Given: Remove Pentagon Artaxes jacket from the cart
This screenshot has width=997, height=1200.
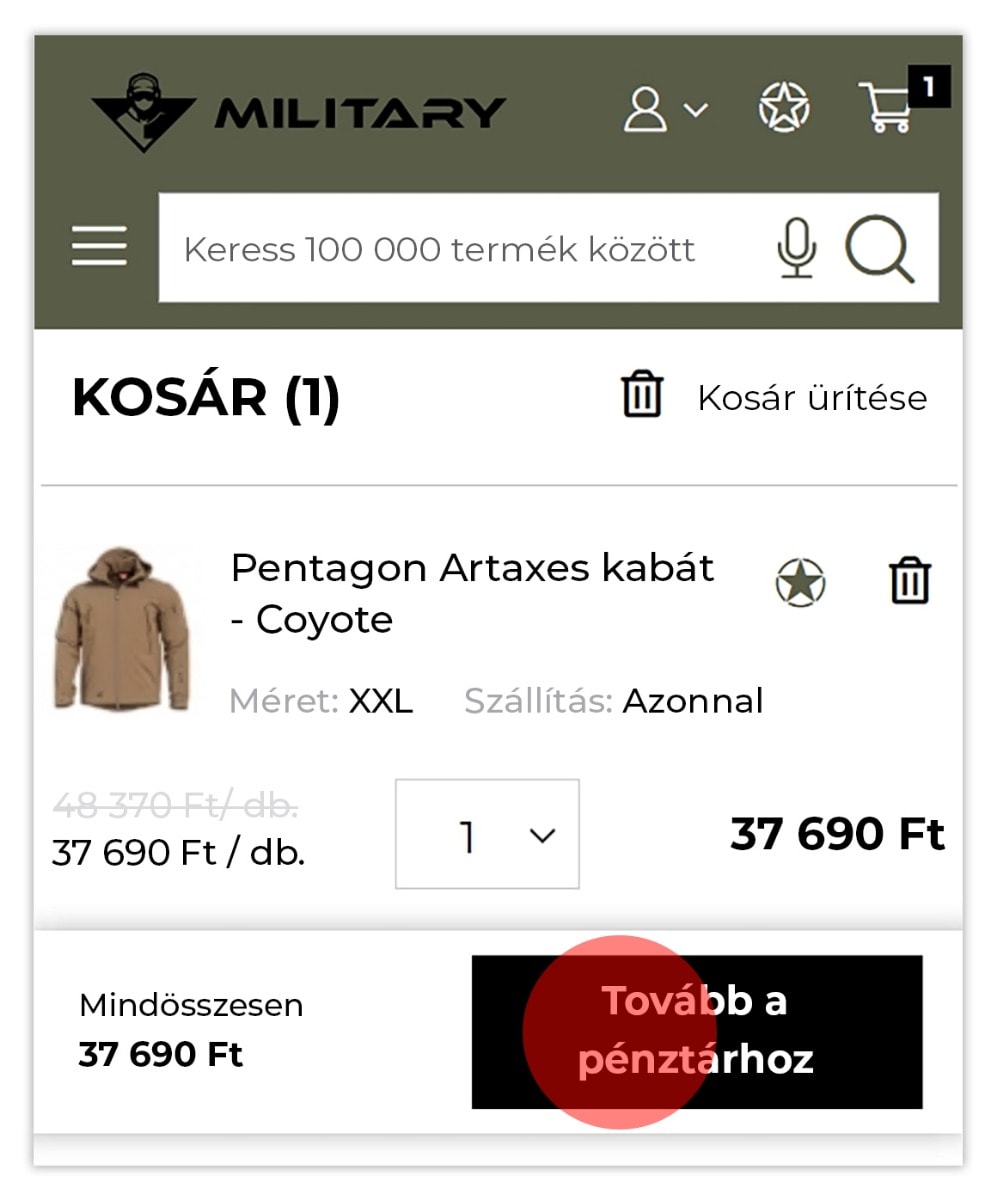Looking at the screenshot, I should pyautogui.click(x=910, y=582).
